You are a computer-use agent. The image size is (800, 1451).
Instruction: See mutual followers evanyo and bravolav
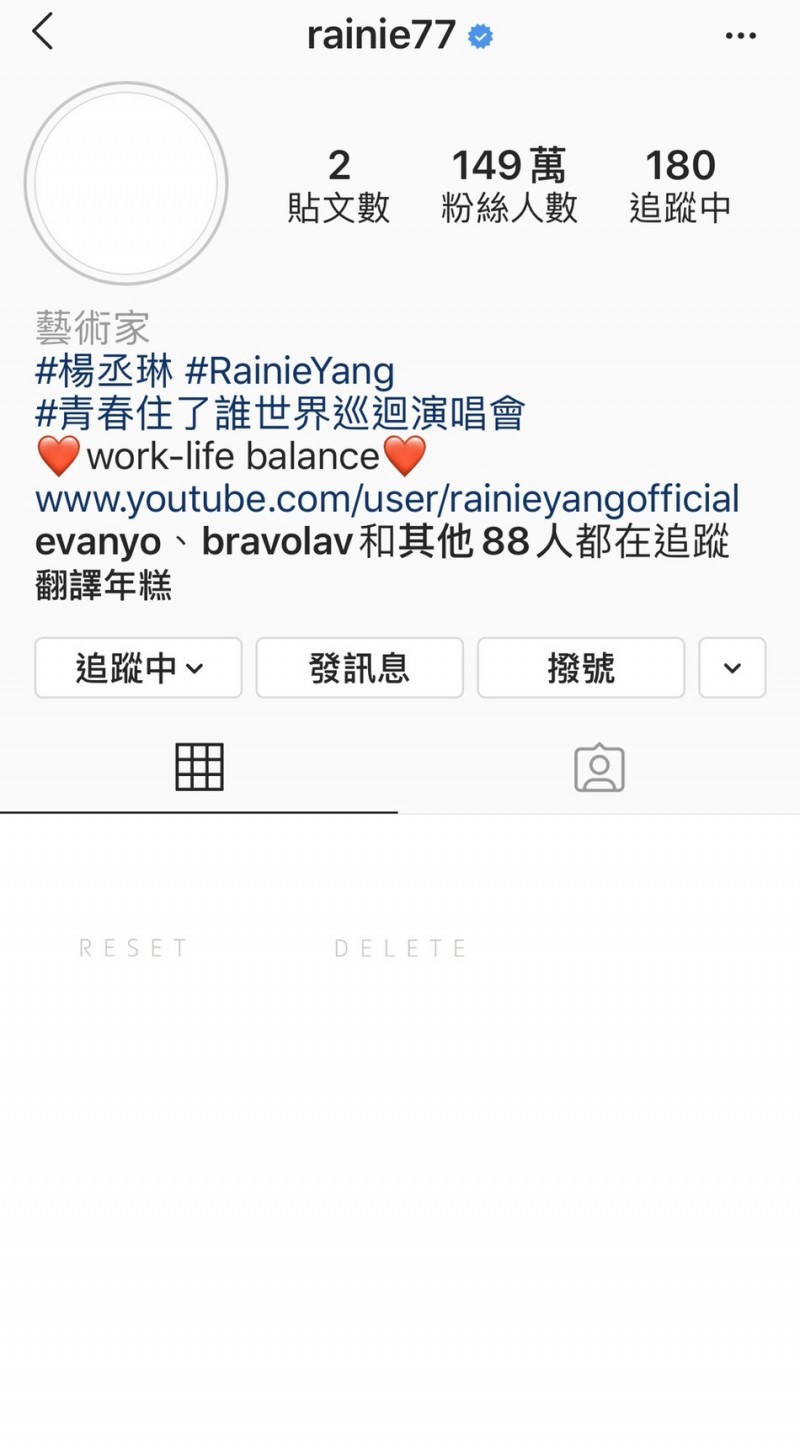click(x=382, y=542)
